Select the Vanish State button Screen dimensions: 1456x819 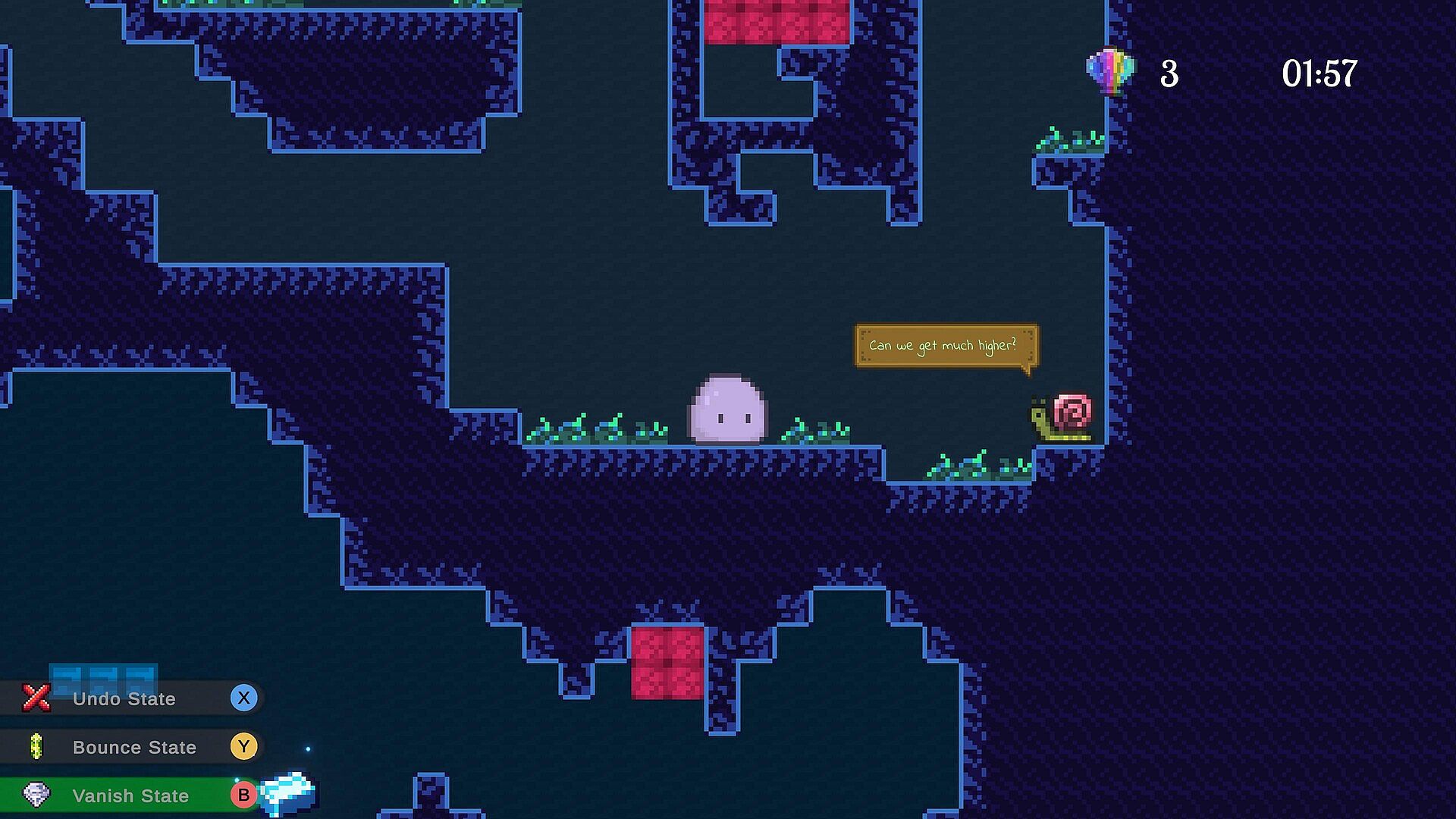(129, 795)
